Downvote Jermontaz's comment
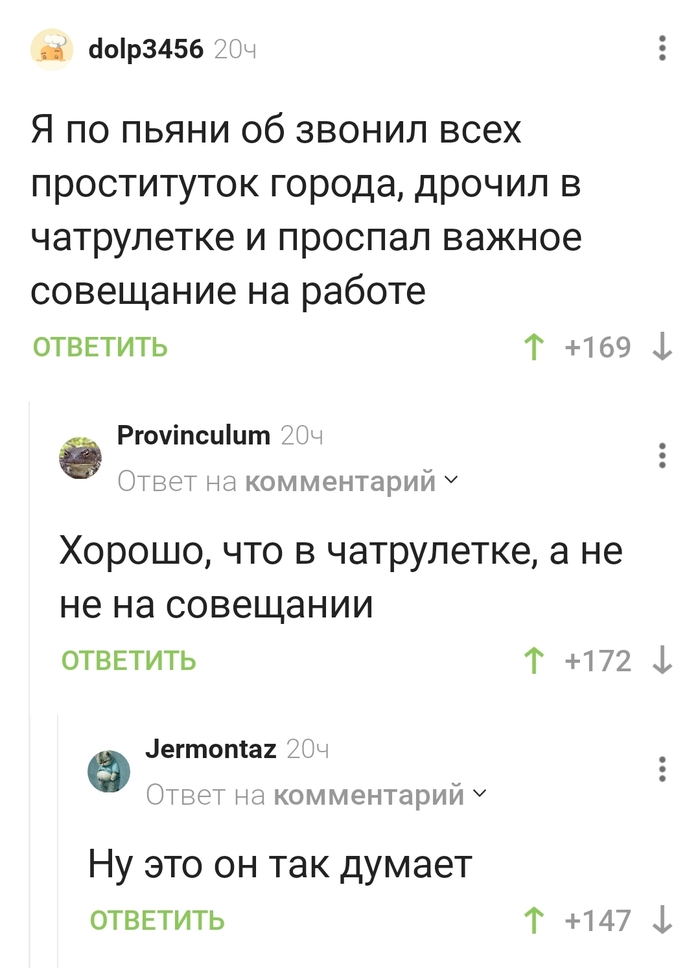700x968 pixels. point(662,920)
